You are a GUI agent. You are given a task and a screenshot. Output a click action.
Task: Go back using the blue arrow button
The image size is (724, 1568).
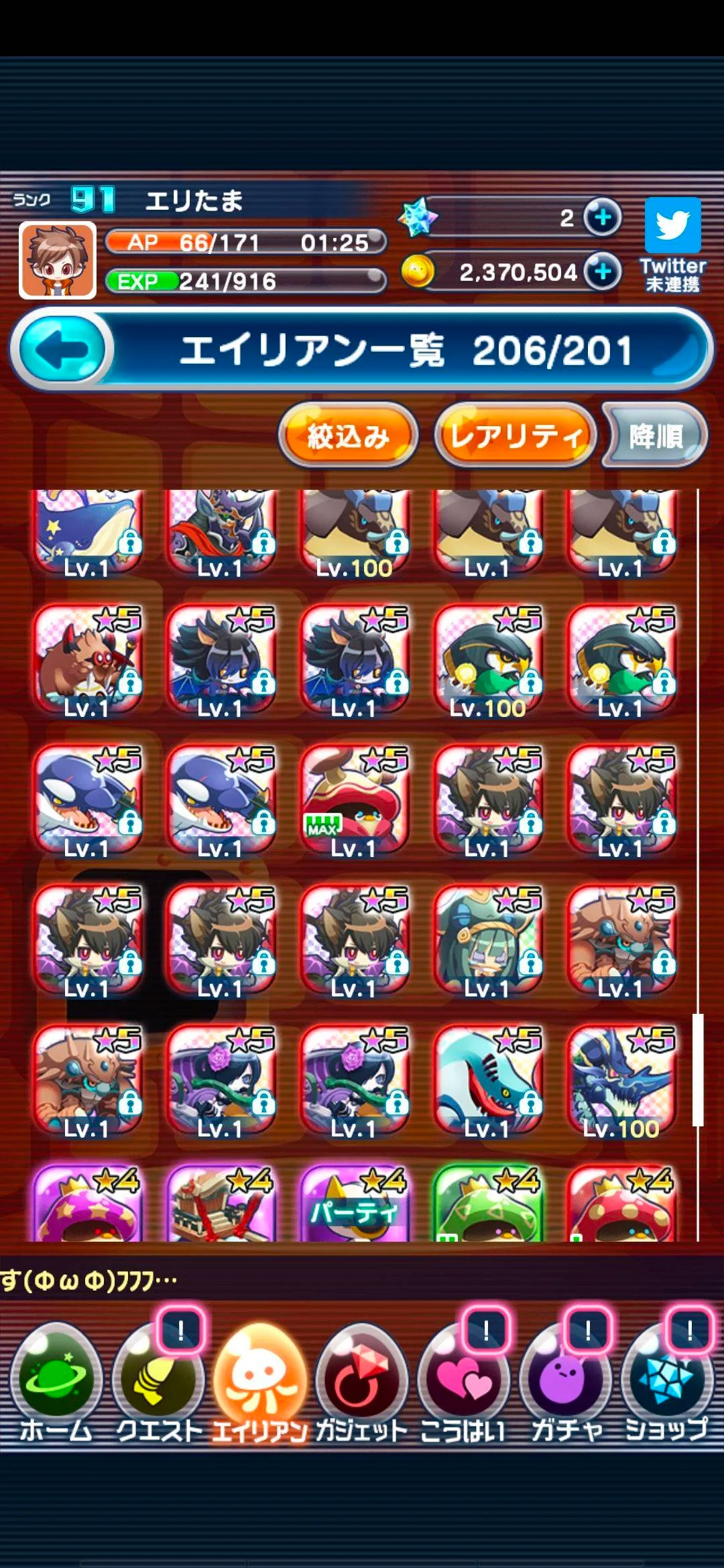point(62,349)
